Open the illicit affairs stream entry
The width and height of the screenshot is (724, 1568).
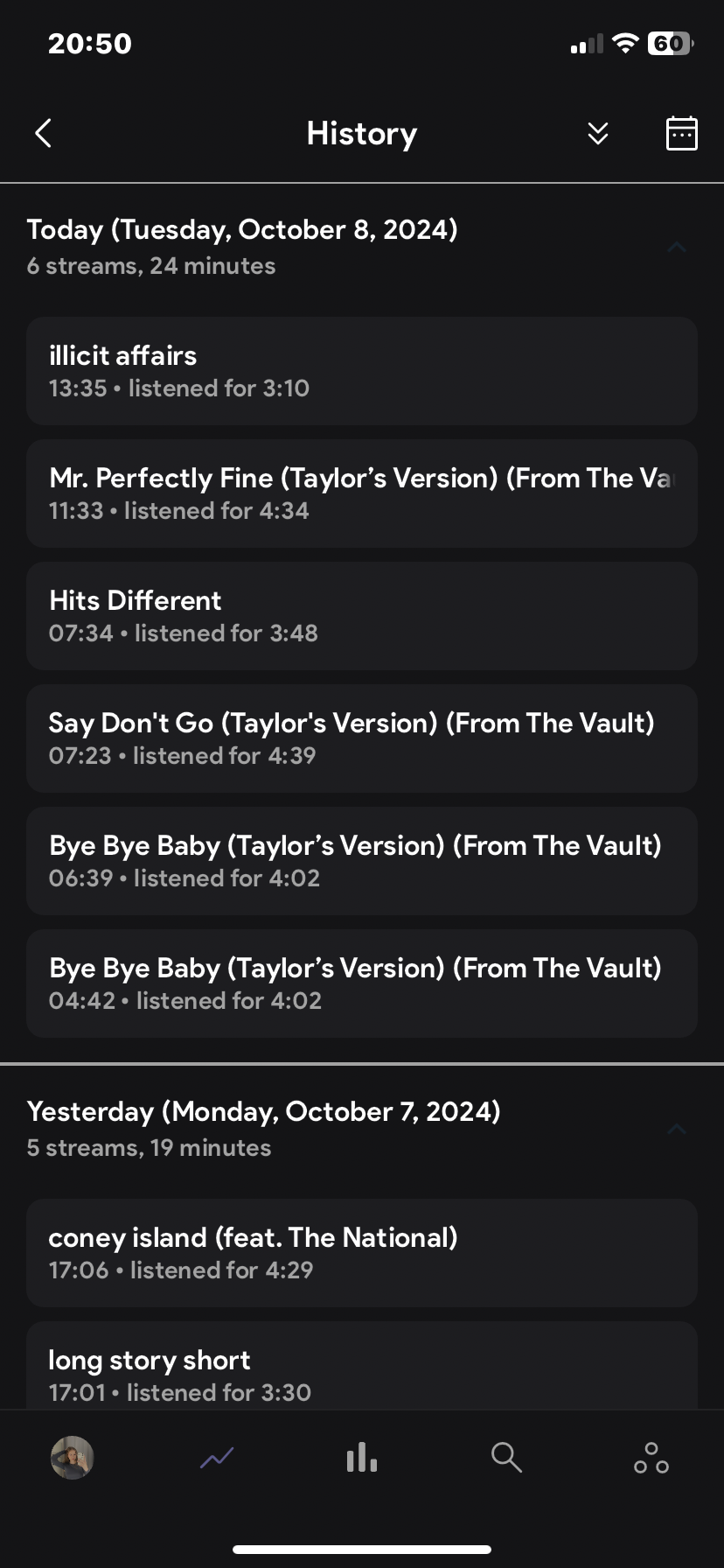point(361,371)
